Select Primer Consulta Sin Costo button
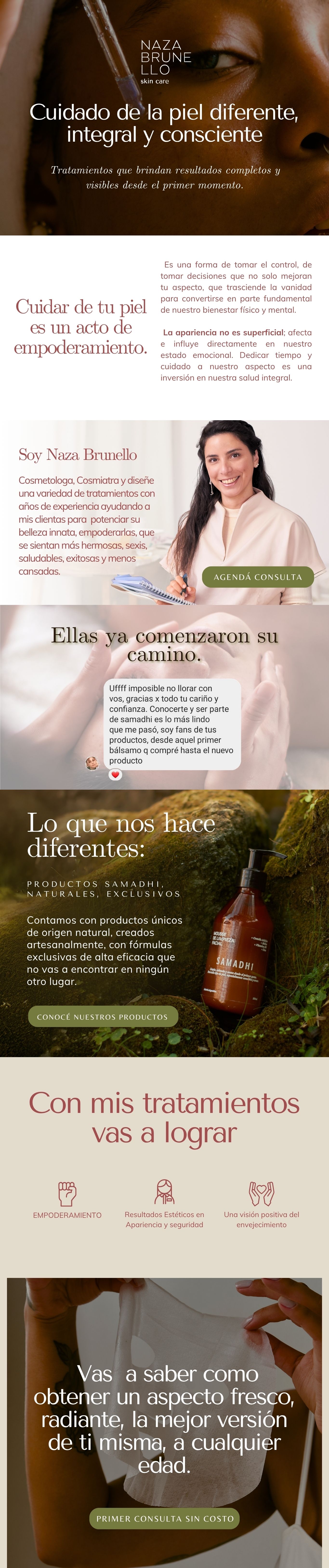This screenshot has height=1568, width=329. [164, 1519]
